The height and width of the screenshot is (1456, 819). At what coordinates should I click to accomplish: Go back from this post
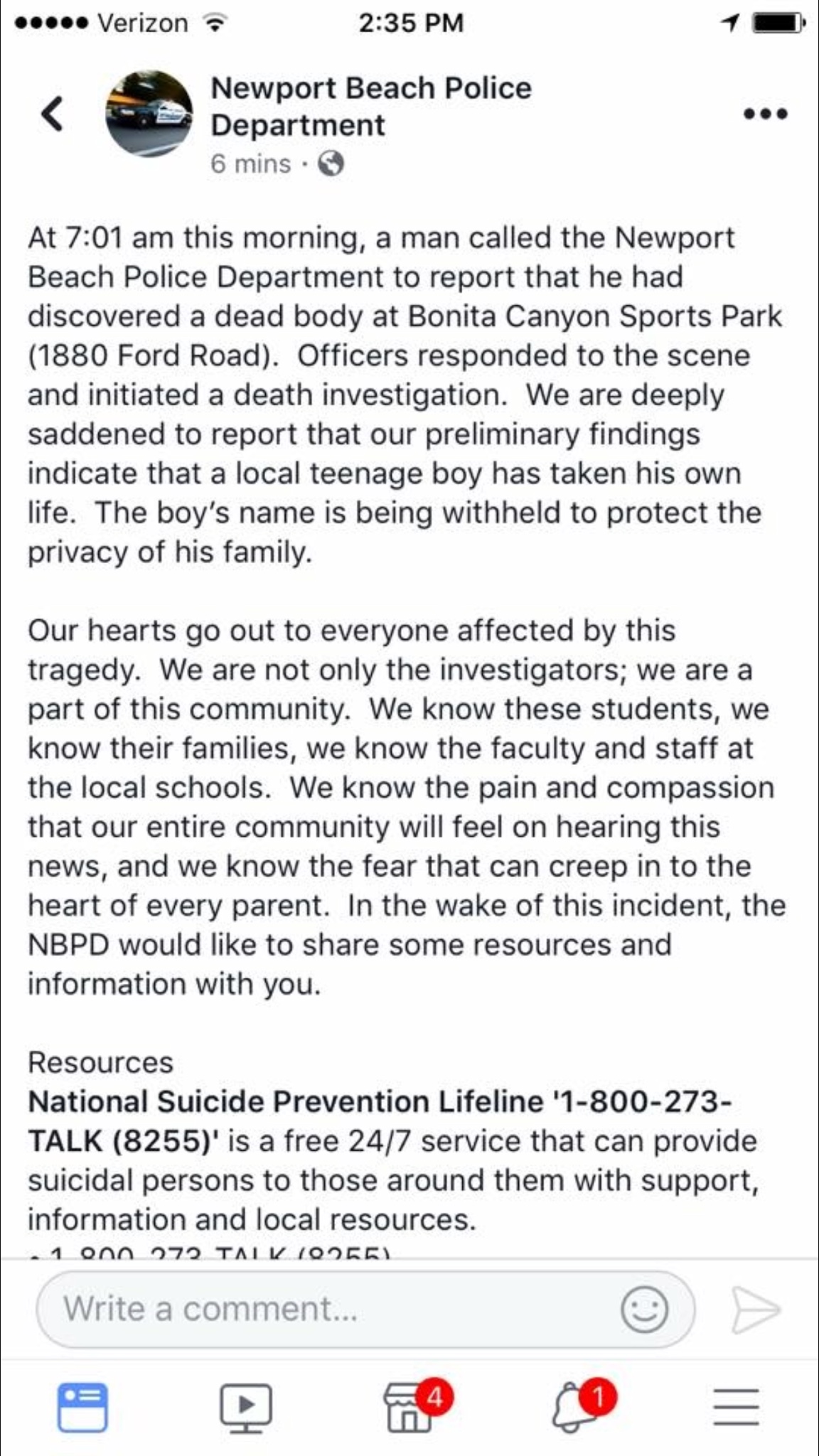53,114
